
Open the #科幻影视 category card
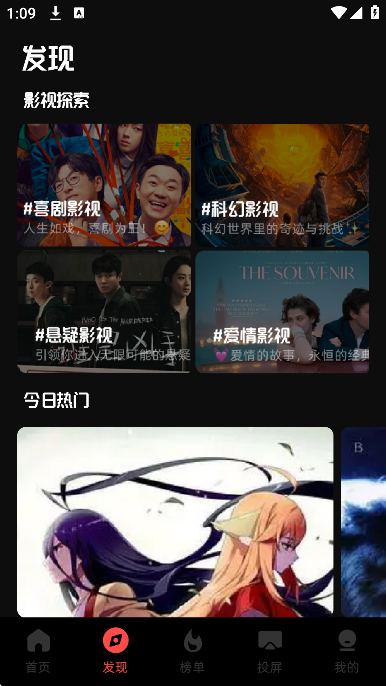[x=282, y=186]
